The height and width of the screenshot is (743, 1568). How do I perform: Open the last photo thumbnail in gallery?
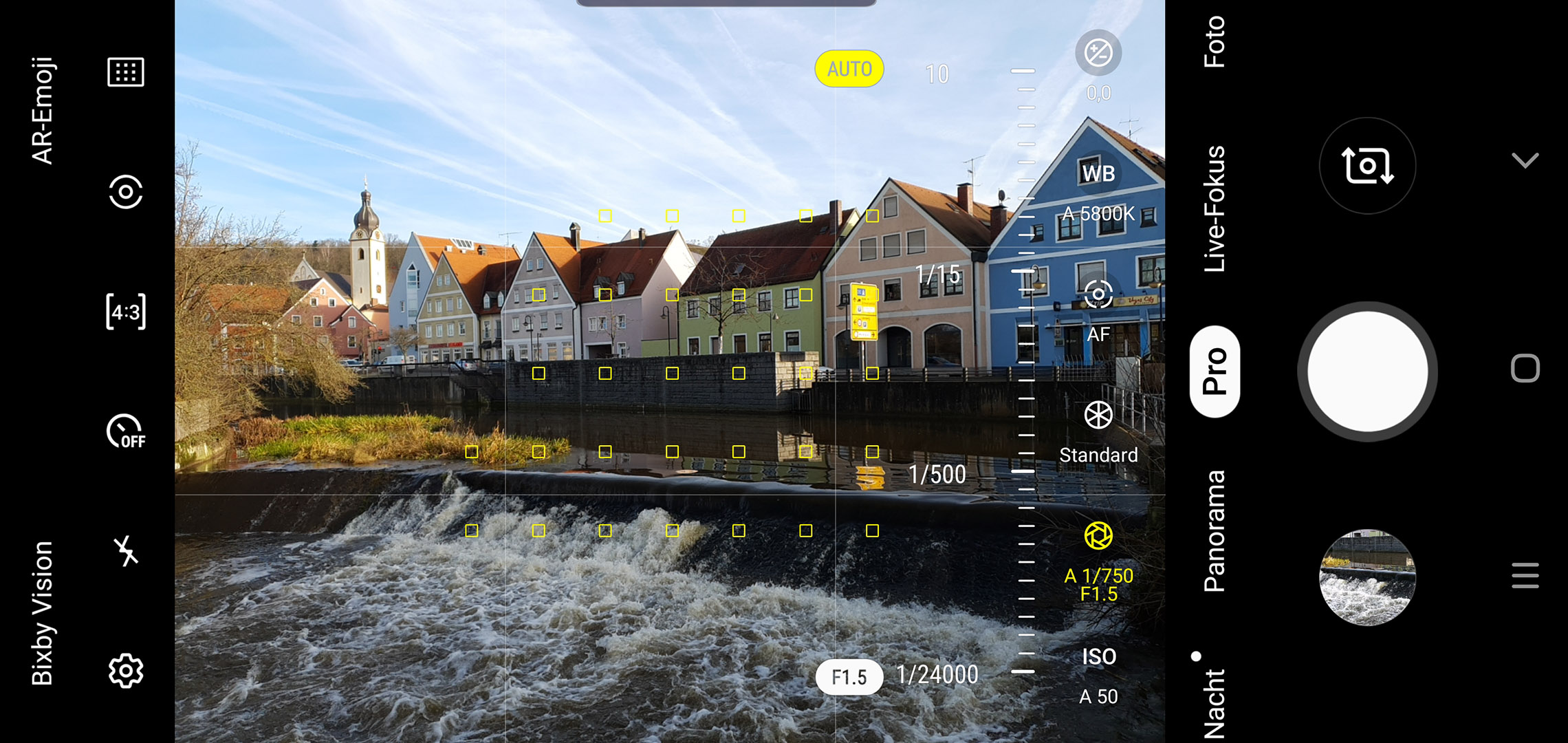pyautogui.click(x=1367, y=577)
